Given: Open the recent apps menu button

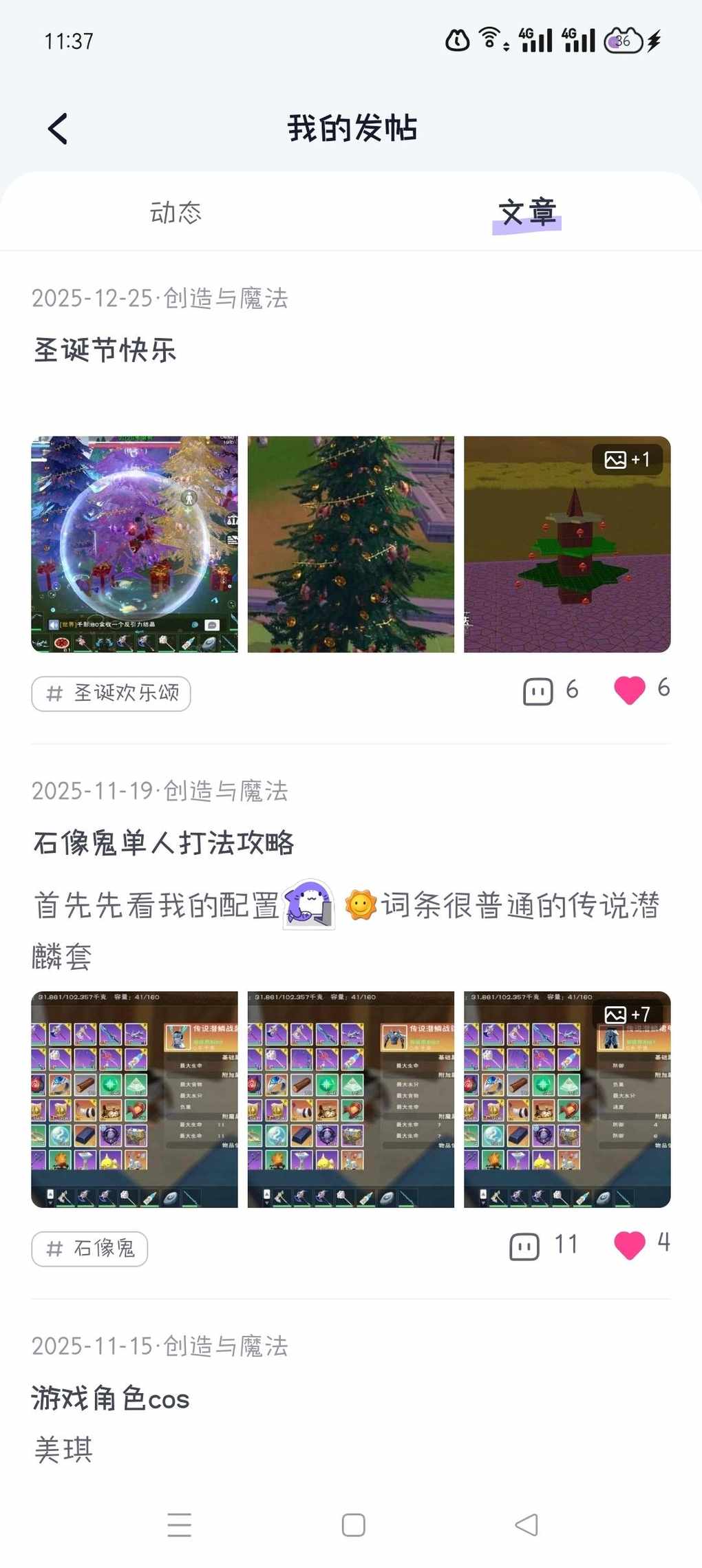Looking at the screenshot, I should (179, 1525).
